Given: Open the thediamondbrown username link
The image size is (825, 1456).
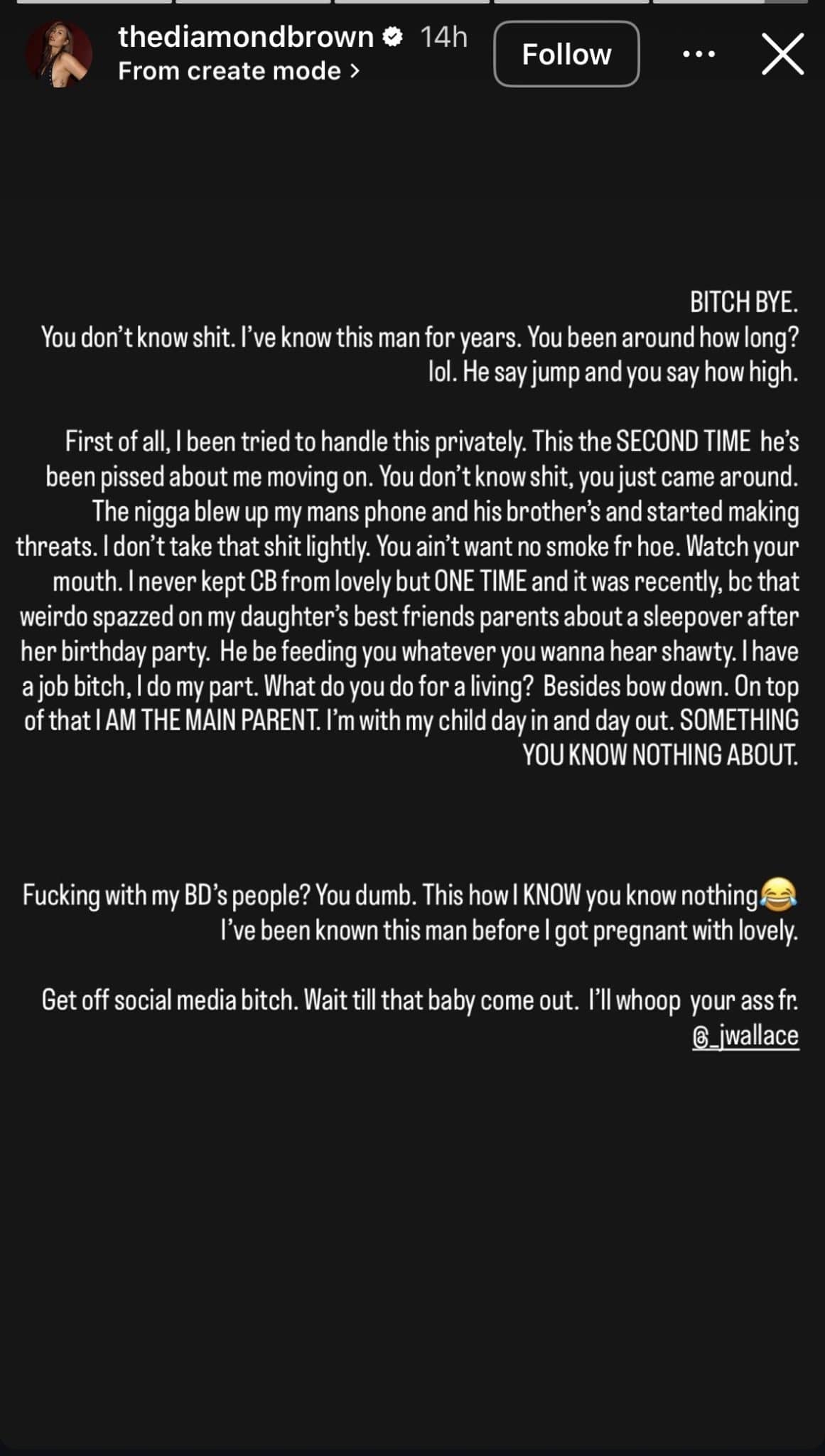Looking at the screenshot, I should pos(246,37).
